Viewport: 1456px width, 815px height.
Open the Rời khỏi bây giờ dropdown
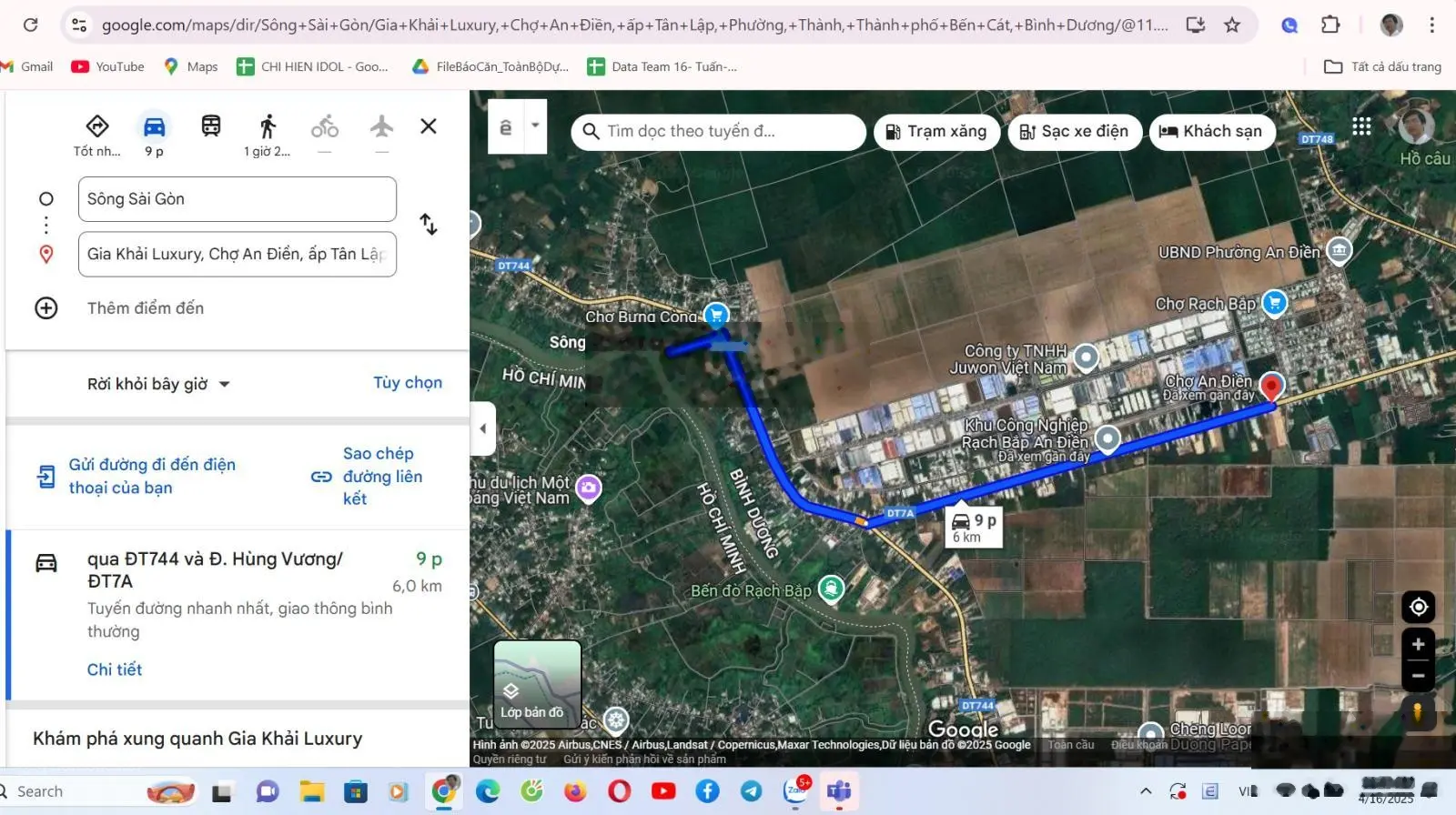(158, 384)
